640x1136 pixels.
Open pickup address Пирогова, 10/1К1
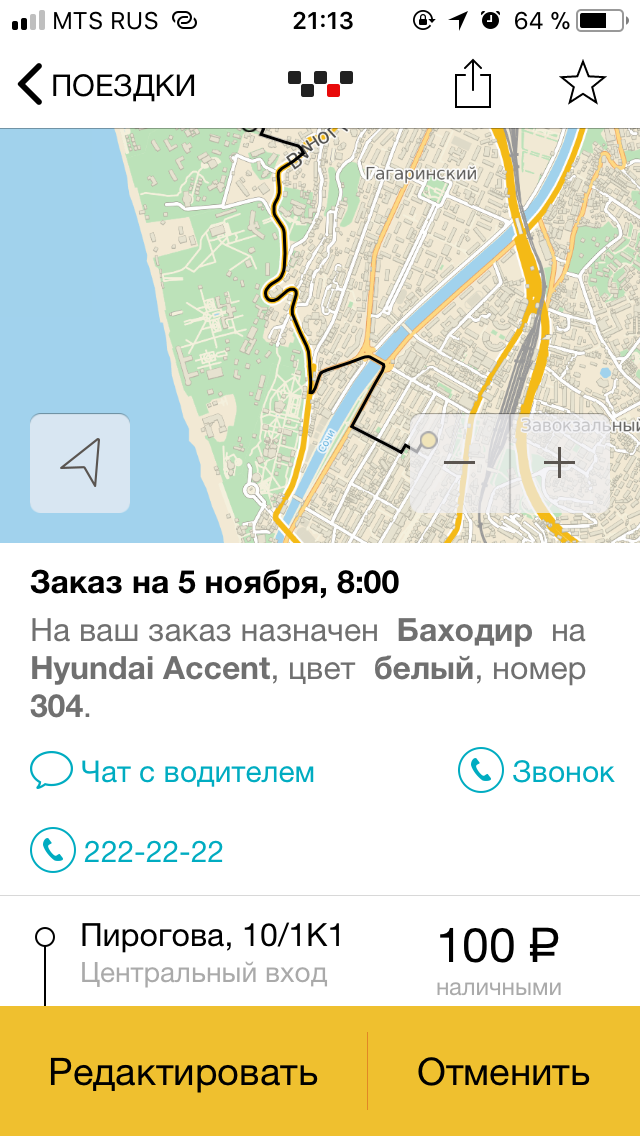[x=211, y=936]
